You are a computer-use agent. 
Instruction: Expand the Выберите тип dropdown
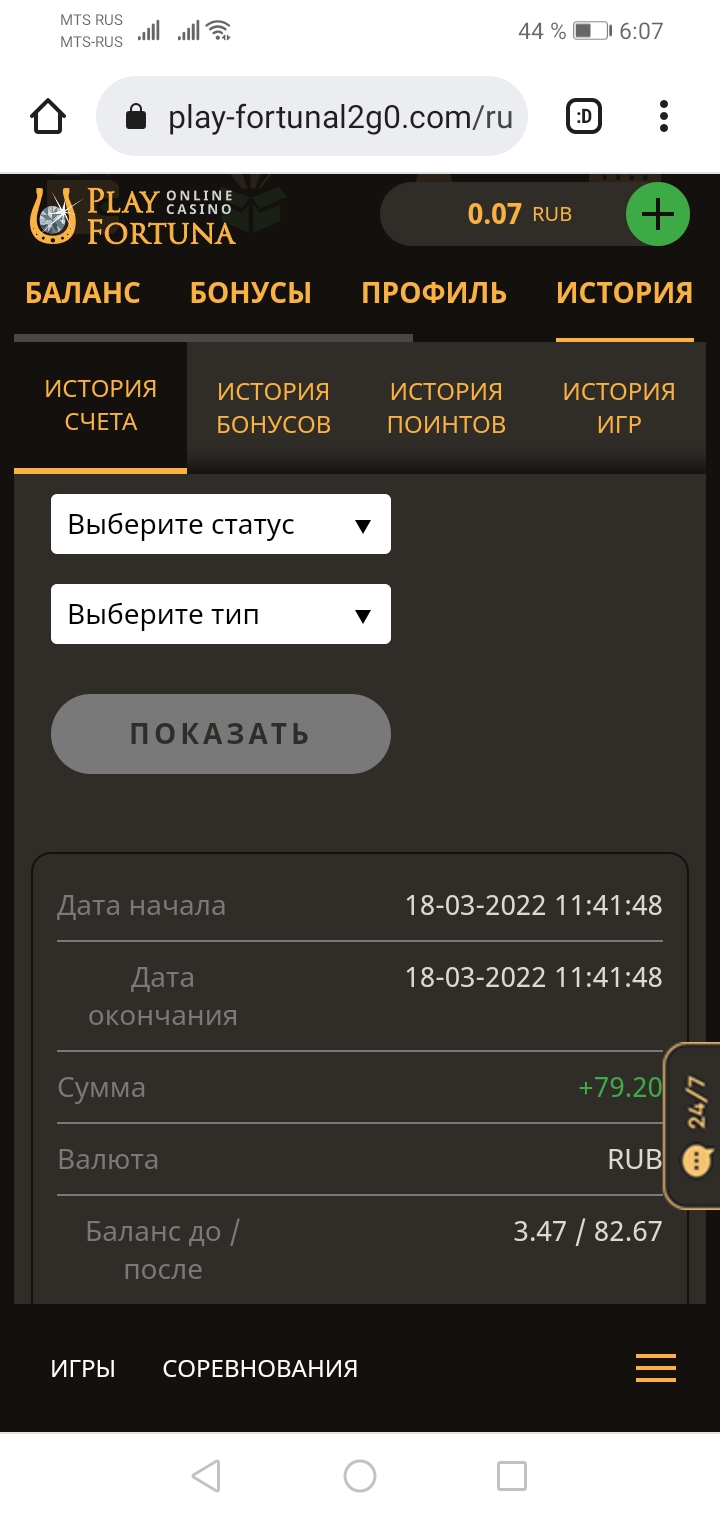[x=220, y=614]
